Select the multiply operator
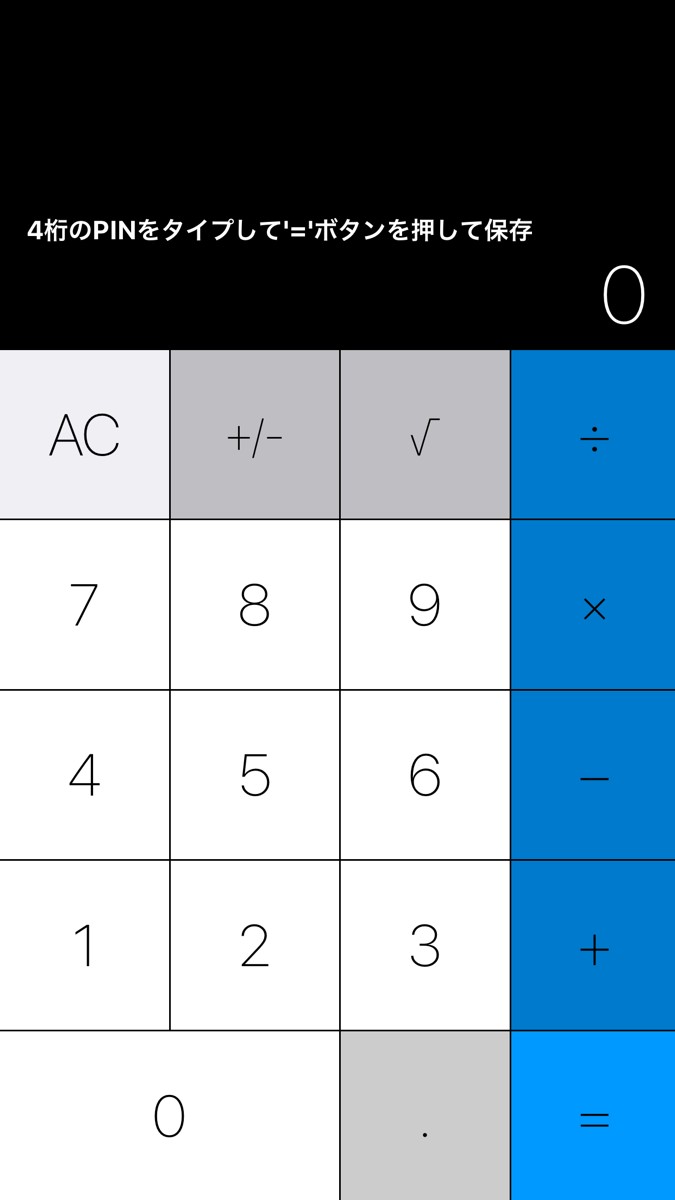Viewport: 675px width, 1200px height. click(593, 605)
